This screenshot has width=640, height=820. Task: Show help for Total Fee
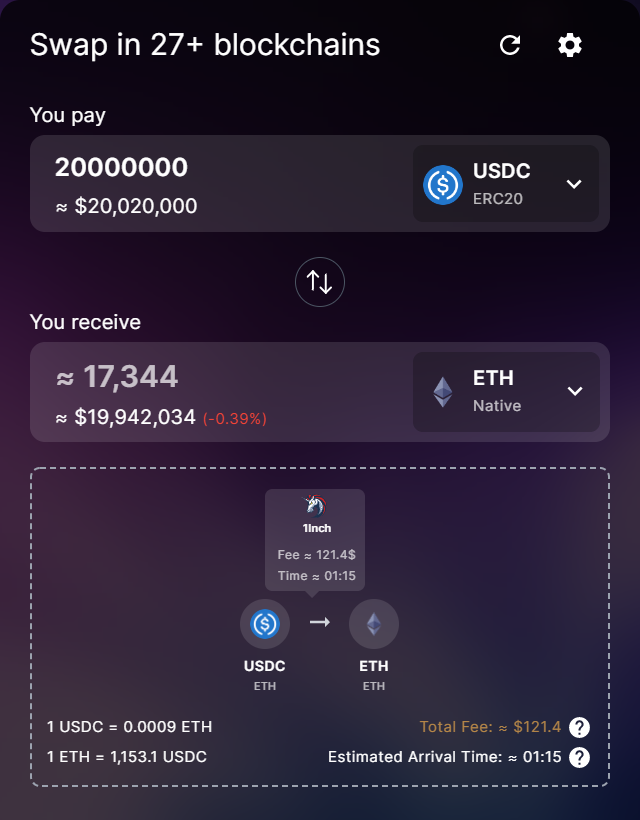tap(579, 727)
